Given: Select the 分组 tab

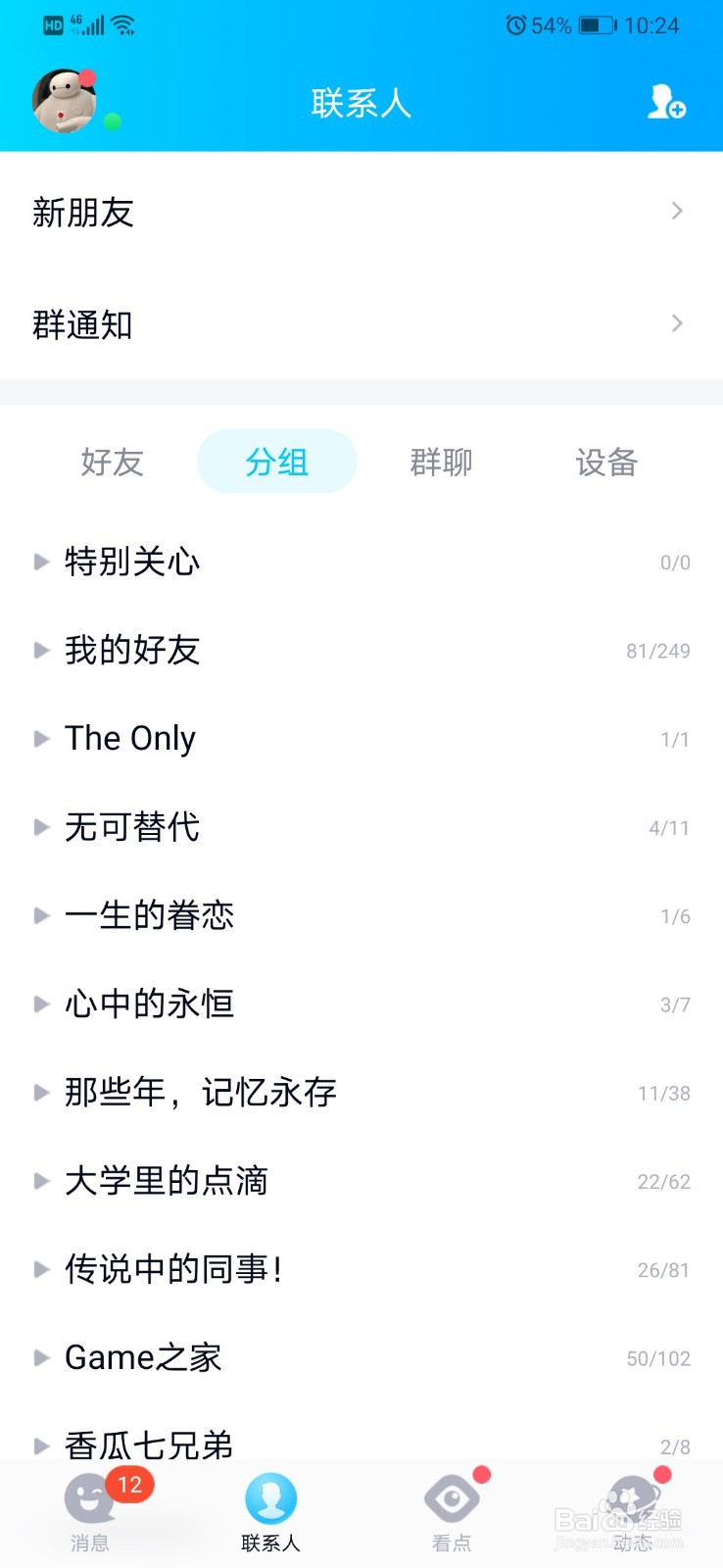Looking at the screenshot, I should point(277,461).
